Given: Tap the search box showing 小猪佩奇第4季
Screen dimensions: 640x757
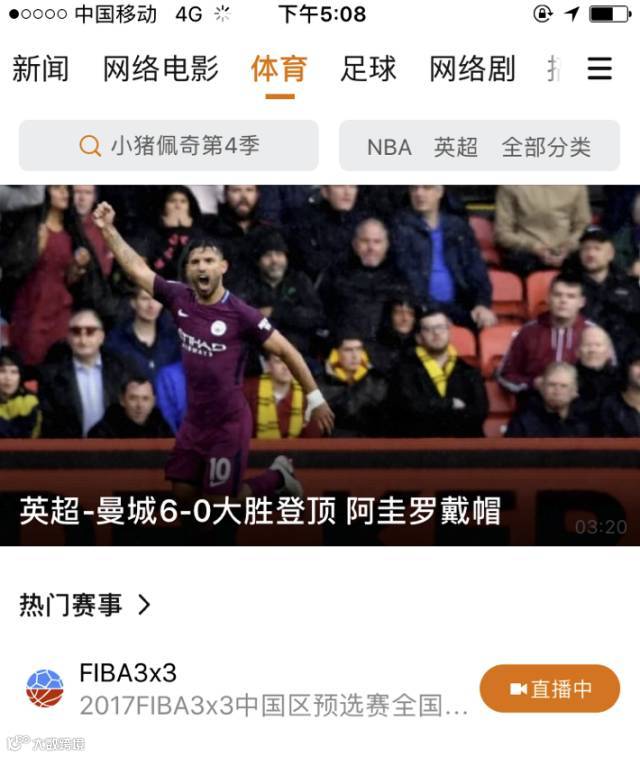Looking at the screenshot, I should [x=169, y=146].
